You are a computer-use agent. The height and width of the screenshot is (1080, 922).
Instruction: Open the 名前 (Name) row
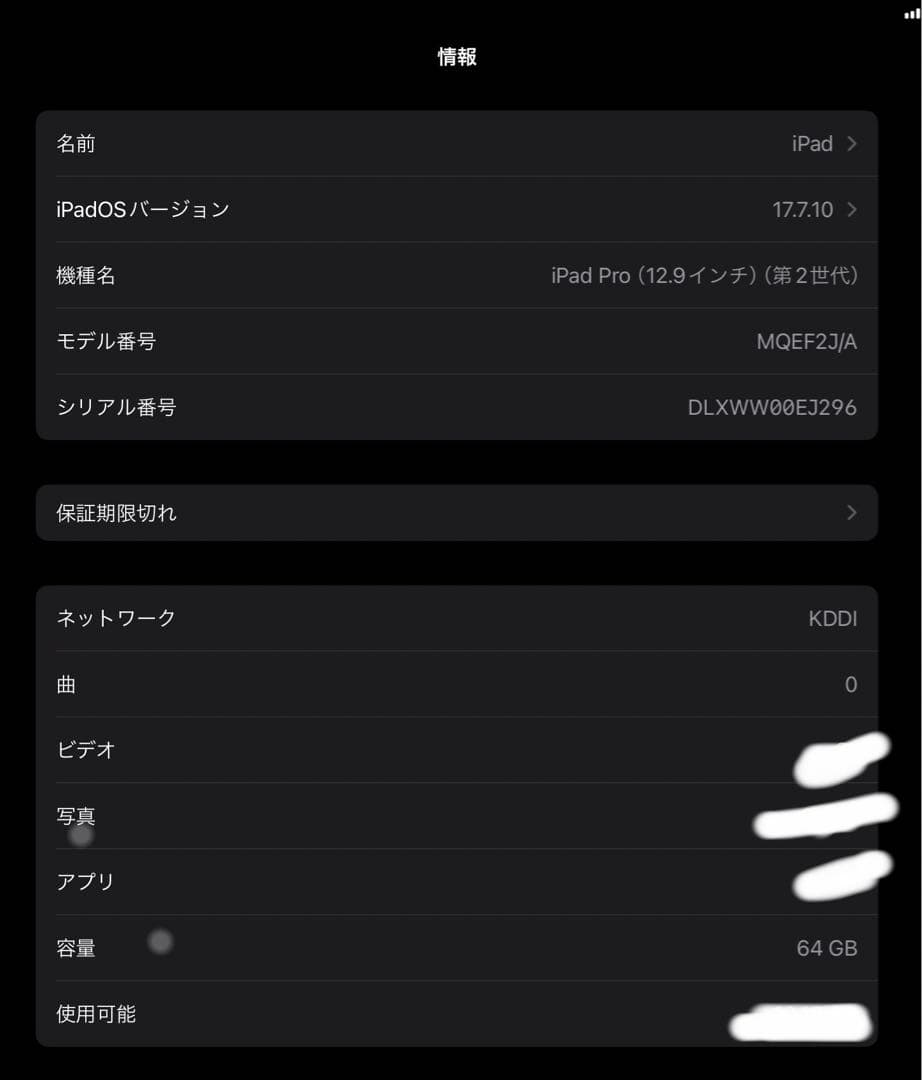tap(460, 143)
